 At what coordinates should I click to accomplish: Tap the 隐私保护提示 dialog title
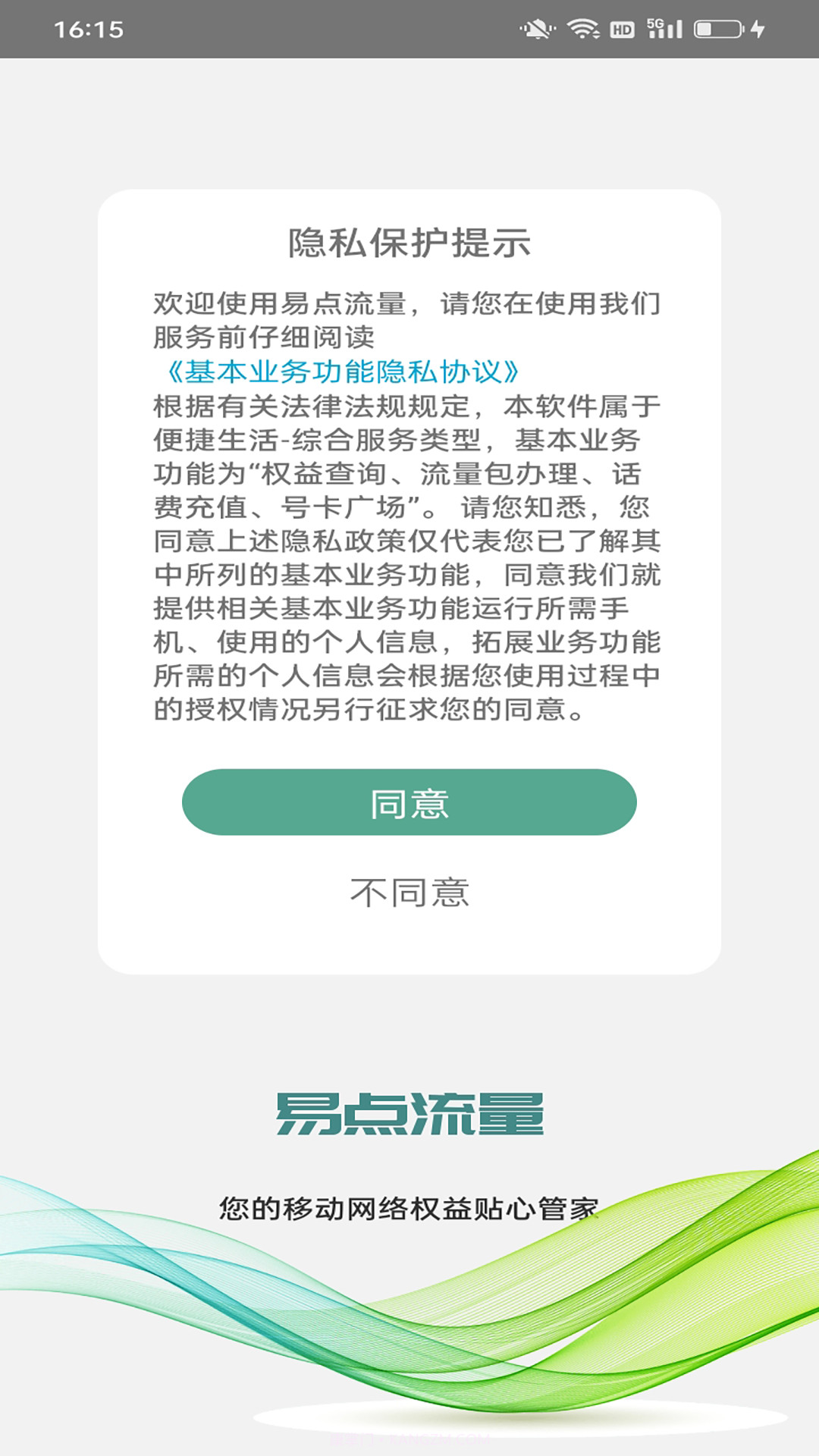pyautogui.click(x=409, y=241)
